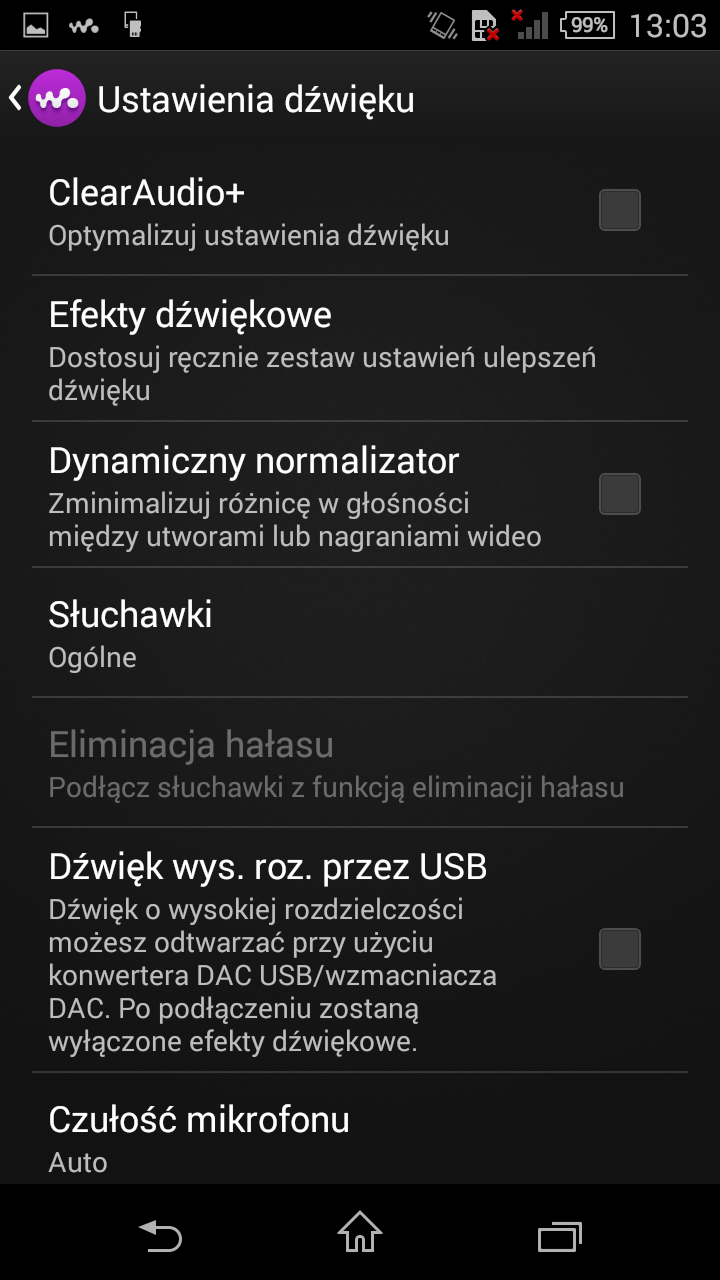
Task: Go to the home screen
Action: pyautogui.click(x=360, y=1234)
